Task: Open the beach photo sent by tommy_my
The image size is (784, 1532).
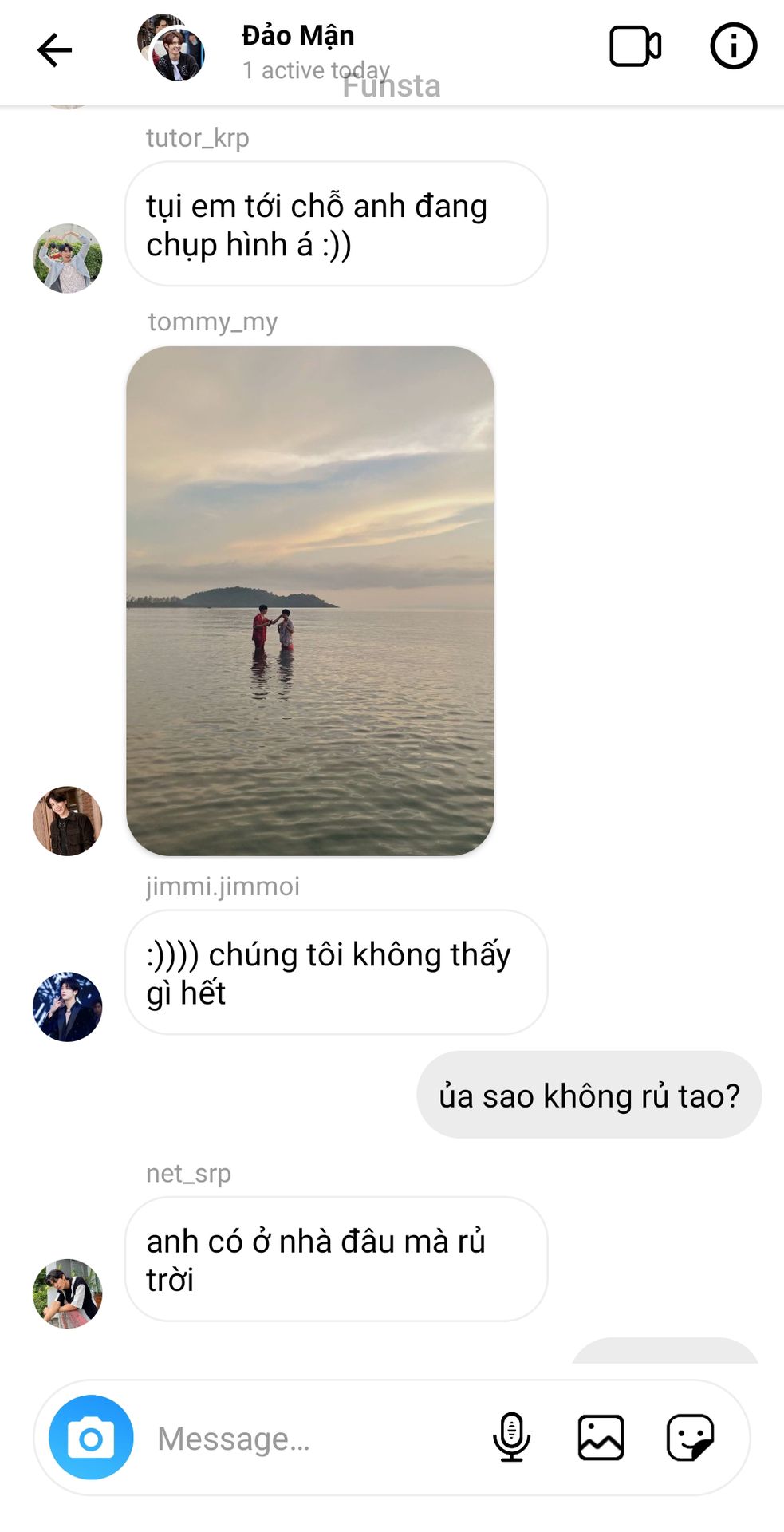Action: point(310,600)
